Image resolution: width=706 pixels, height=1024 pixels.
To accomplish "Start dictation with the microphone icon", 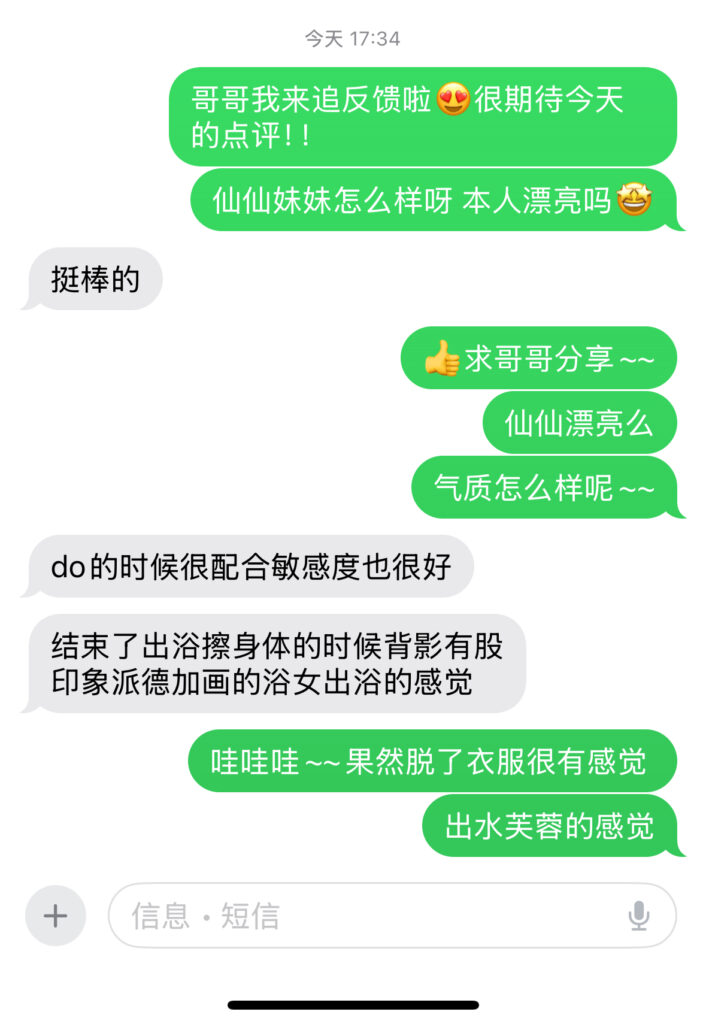I will point(639,915).
